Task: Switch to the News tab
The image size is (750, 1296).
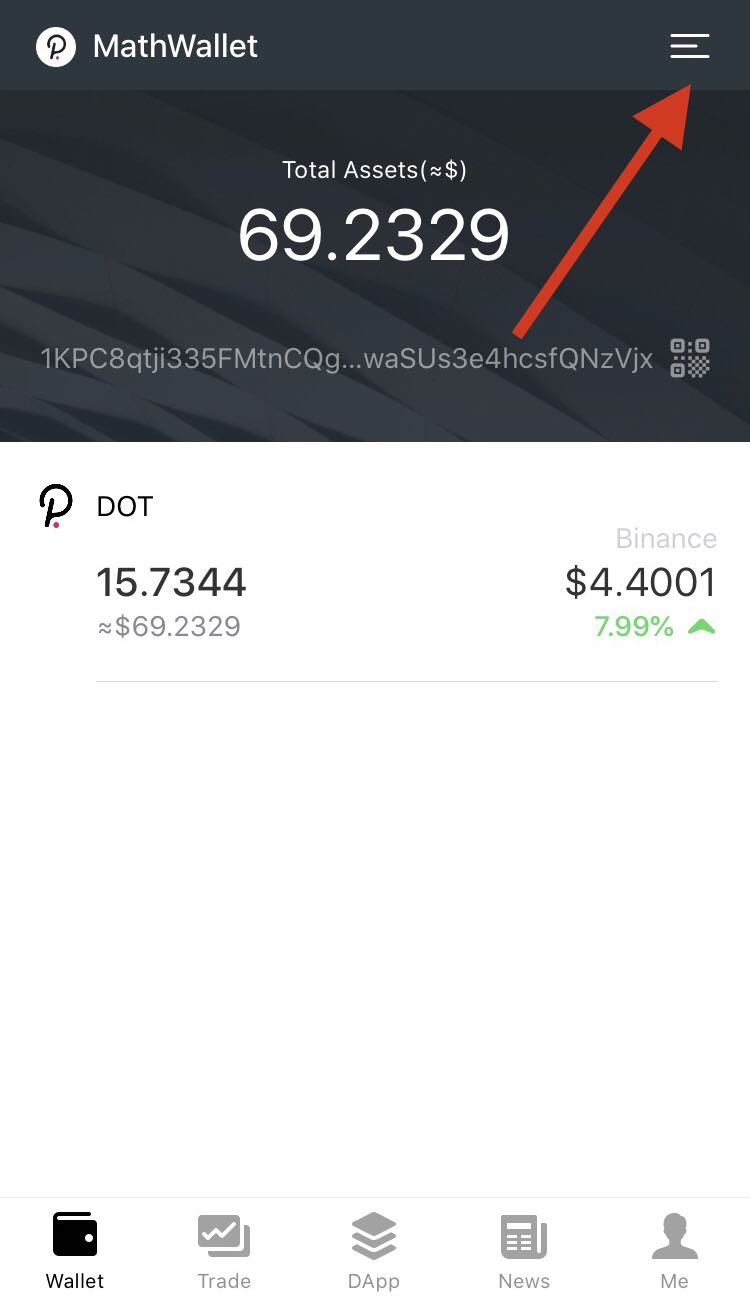Action: coord(524,1248)
